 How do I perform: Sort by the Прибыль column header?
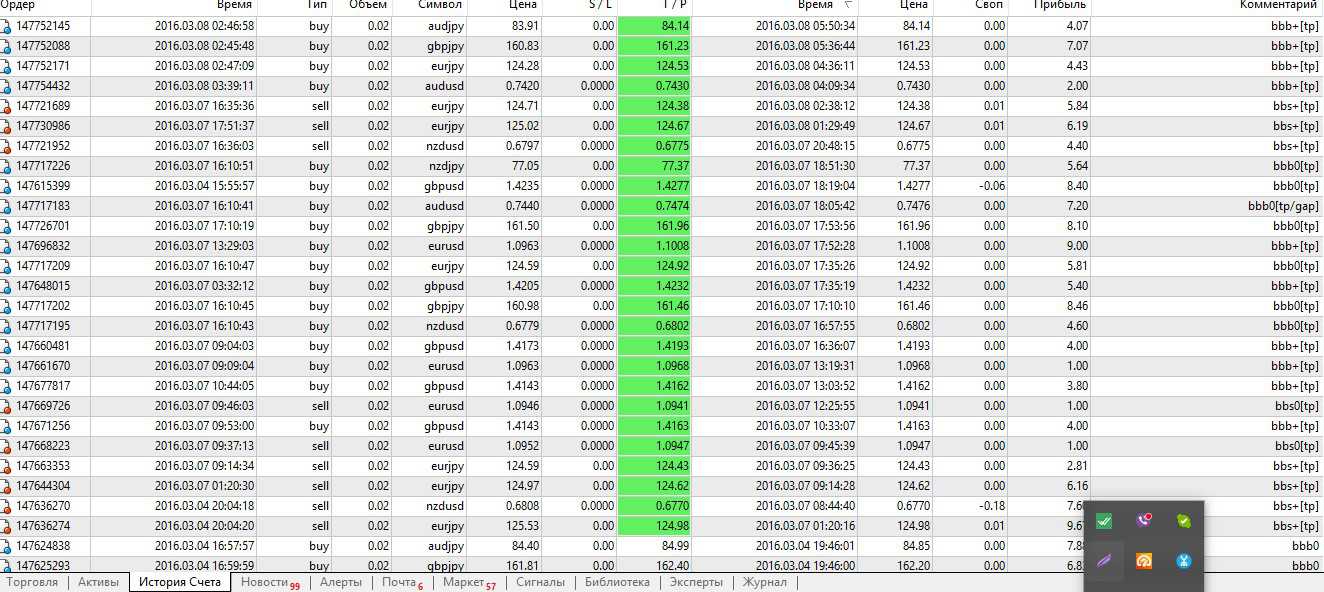(1061, 5)
